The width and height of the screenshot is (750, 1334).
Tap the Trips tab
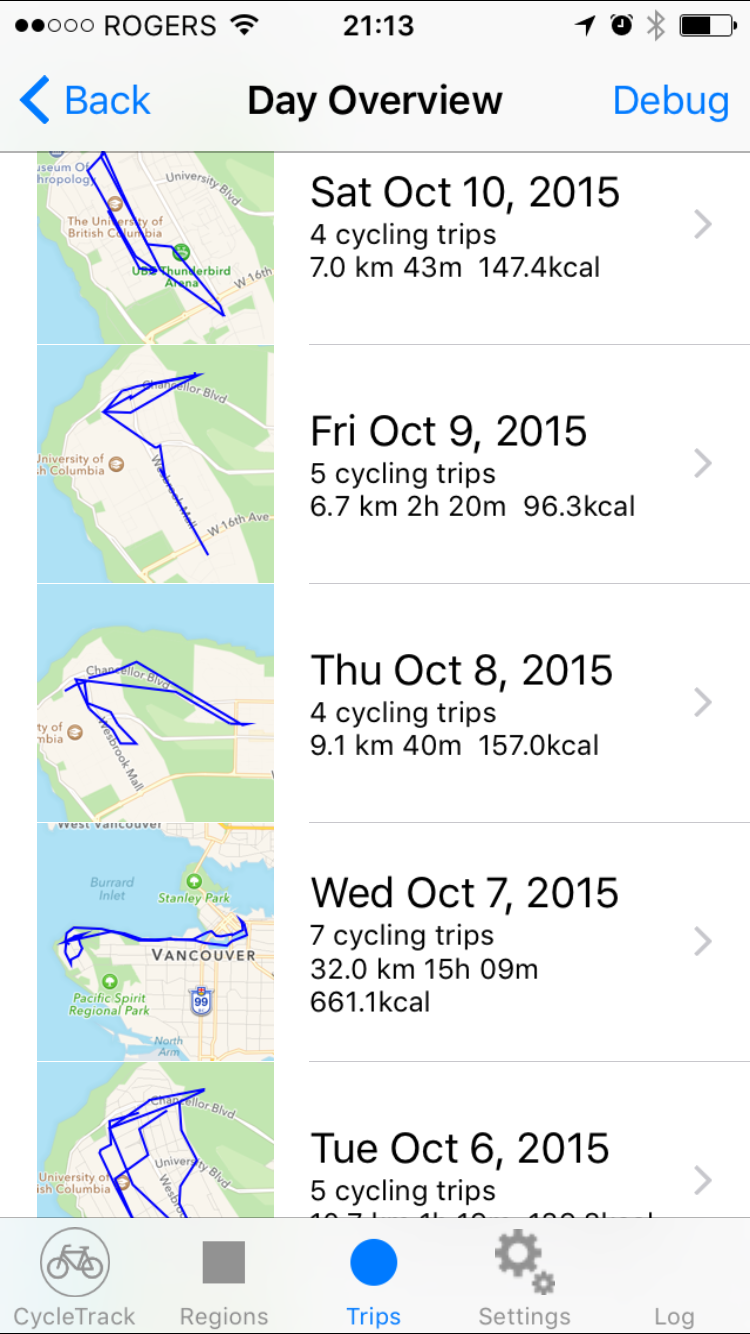(374, 1280)
